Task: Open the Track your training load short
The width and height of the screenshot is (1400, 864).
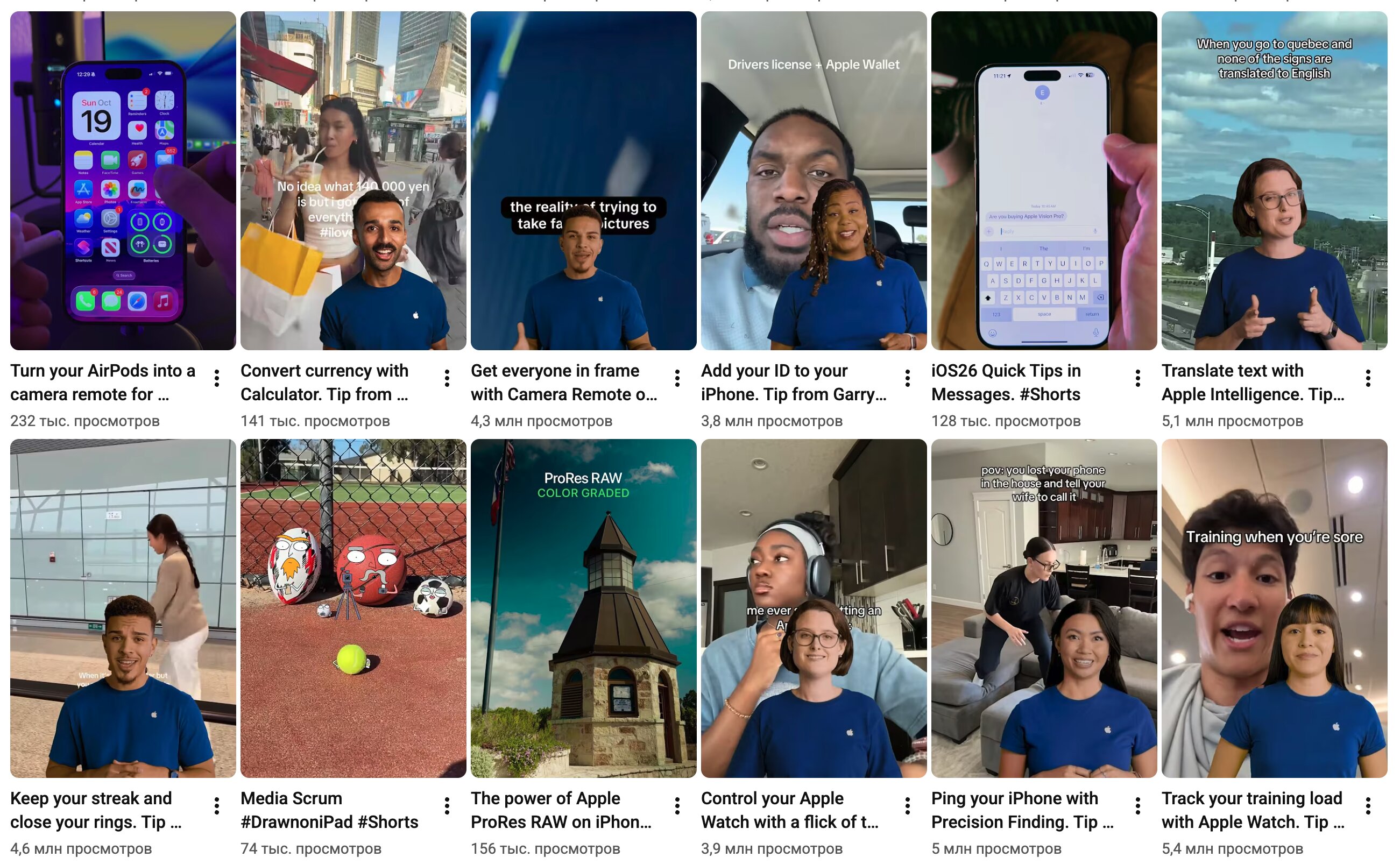Action: click(1274, 608)
